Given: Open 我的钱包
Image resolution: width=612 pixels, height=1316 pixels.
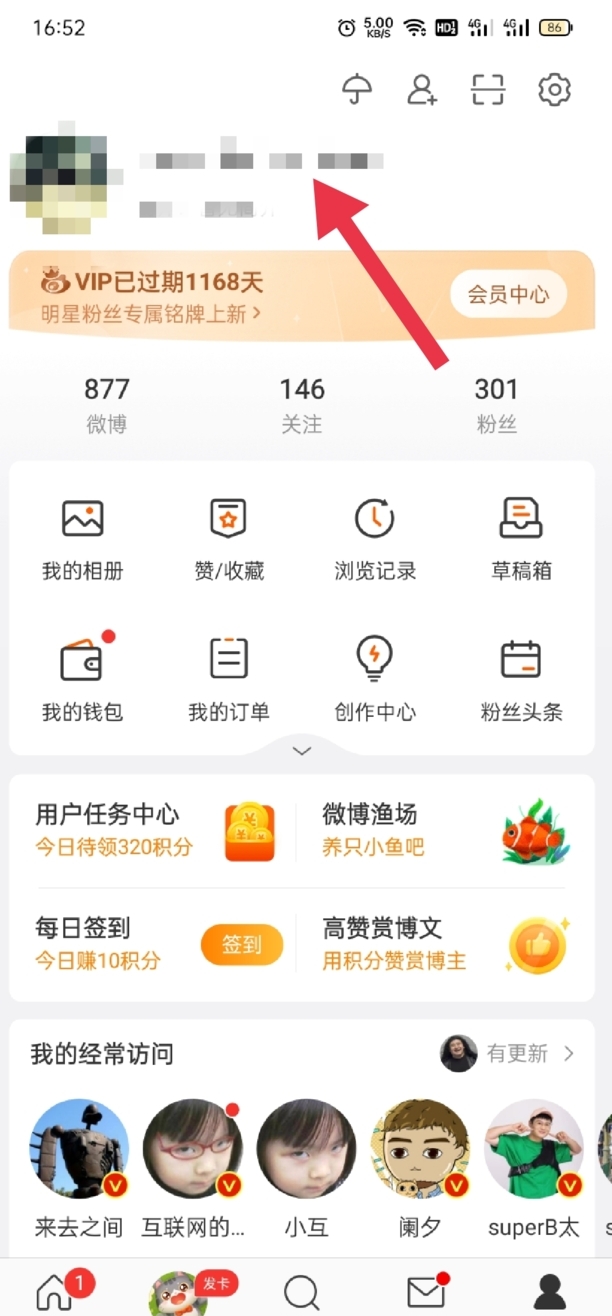Looking at the screenshot, I should click(x=83, y=680).
